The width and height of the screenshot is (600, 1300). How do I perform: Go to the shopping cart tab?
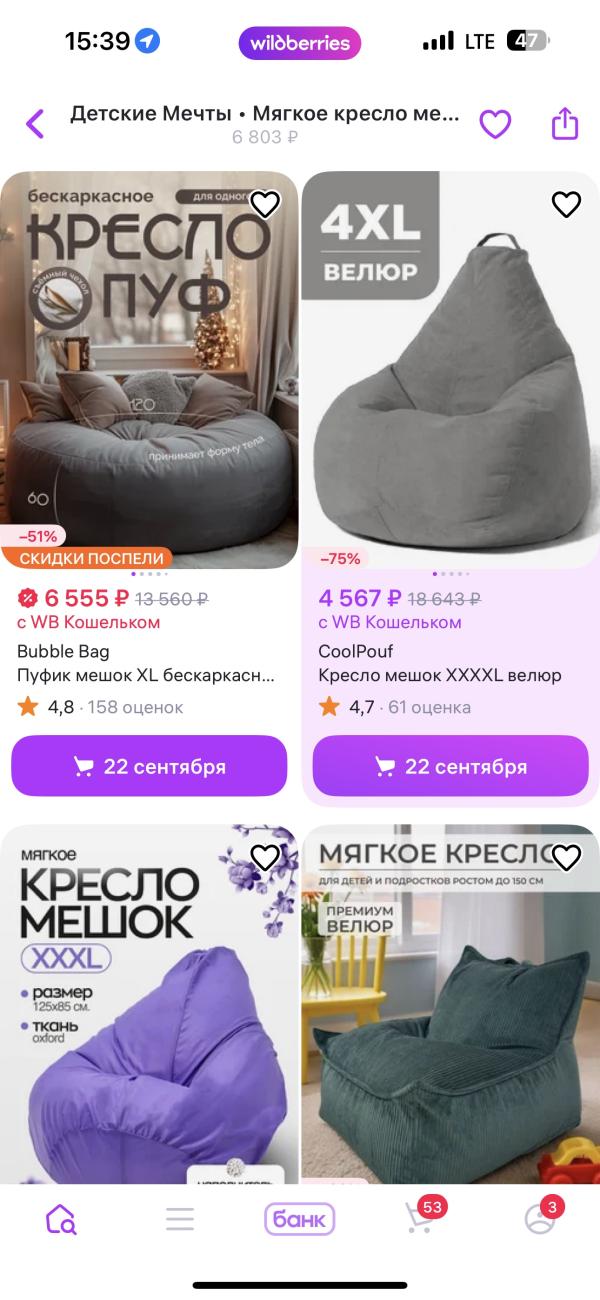pyautogui.click(x=420, y=1219)
